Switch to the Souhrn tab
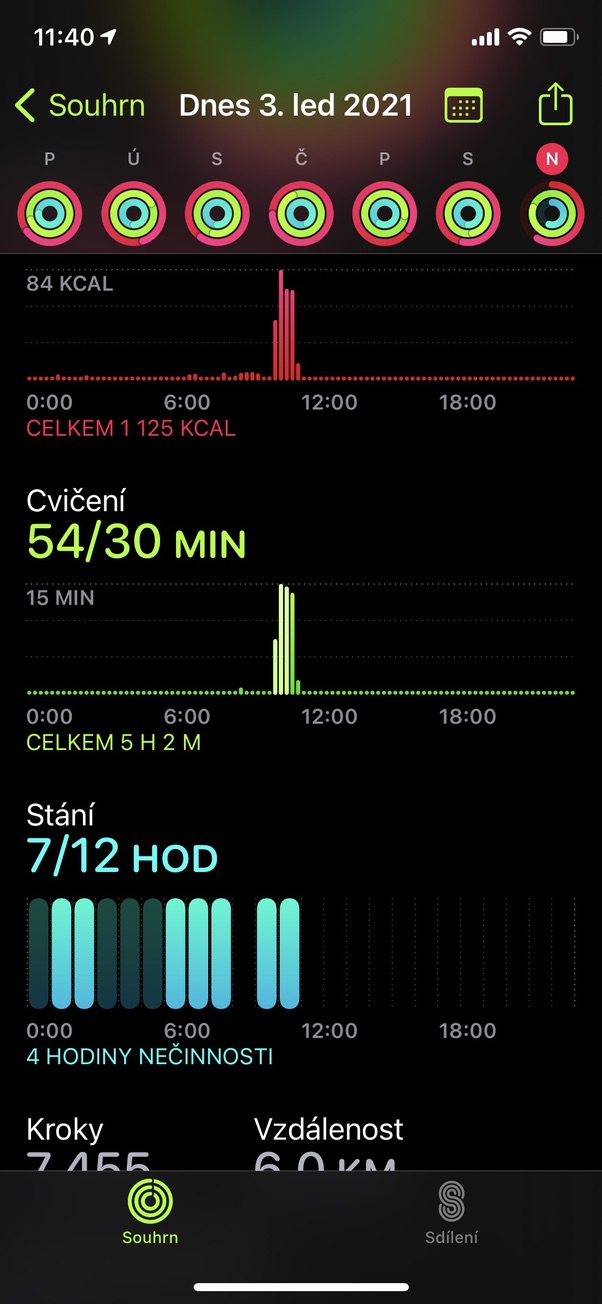This screenshot has width=602, height=1304. [x=150, y=1212]
